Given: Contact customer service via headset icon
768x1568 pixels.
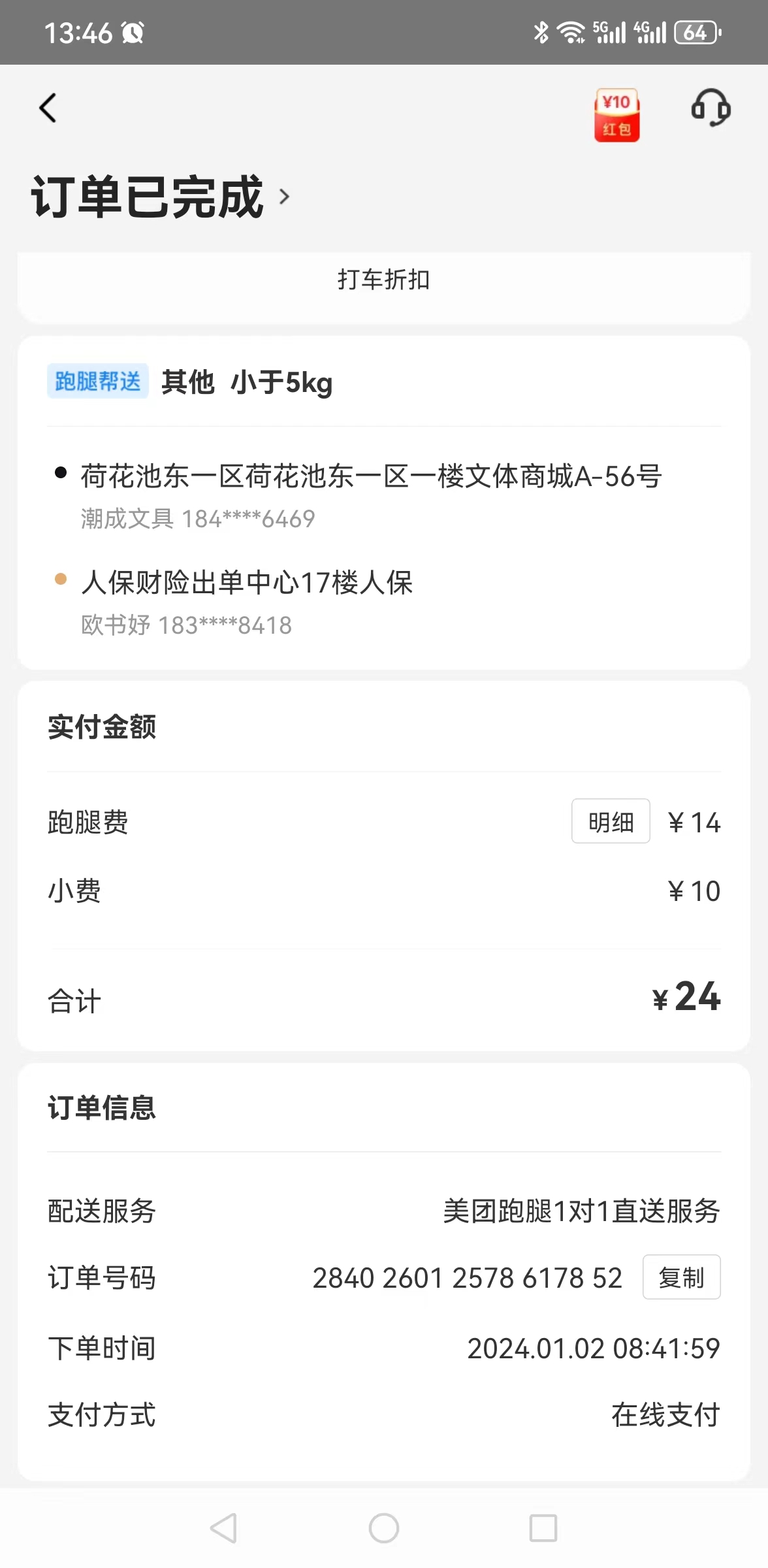Looking at the screenshot, I should pyautogui.click(x=711, y=108).
